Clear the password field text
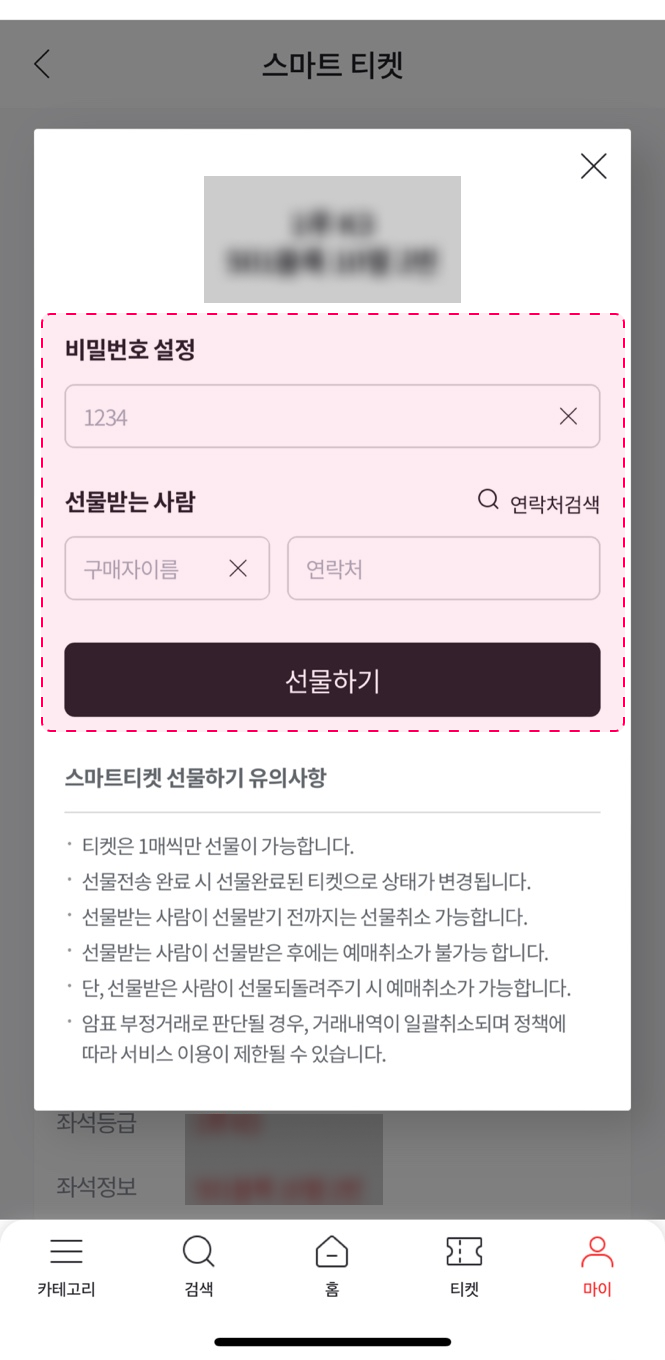 click(568, 416)
